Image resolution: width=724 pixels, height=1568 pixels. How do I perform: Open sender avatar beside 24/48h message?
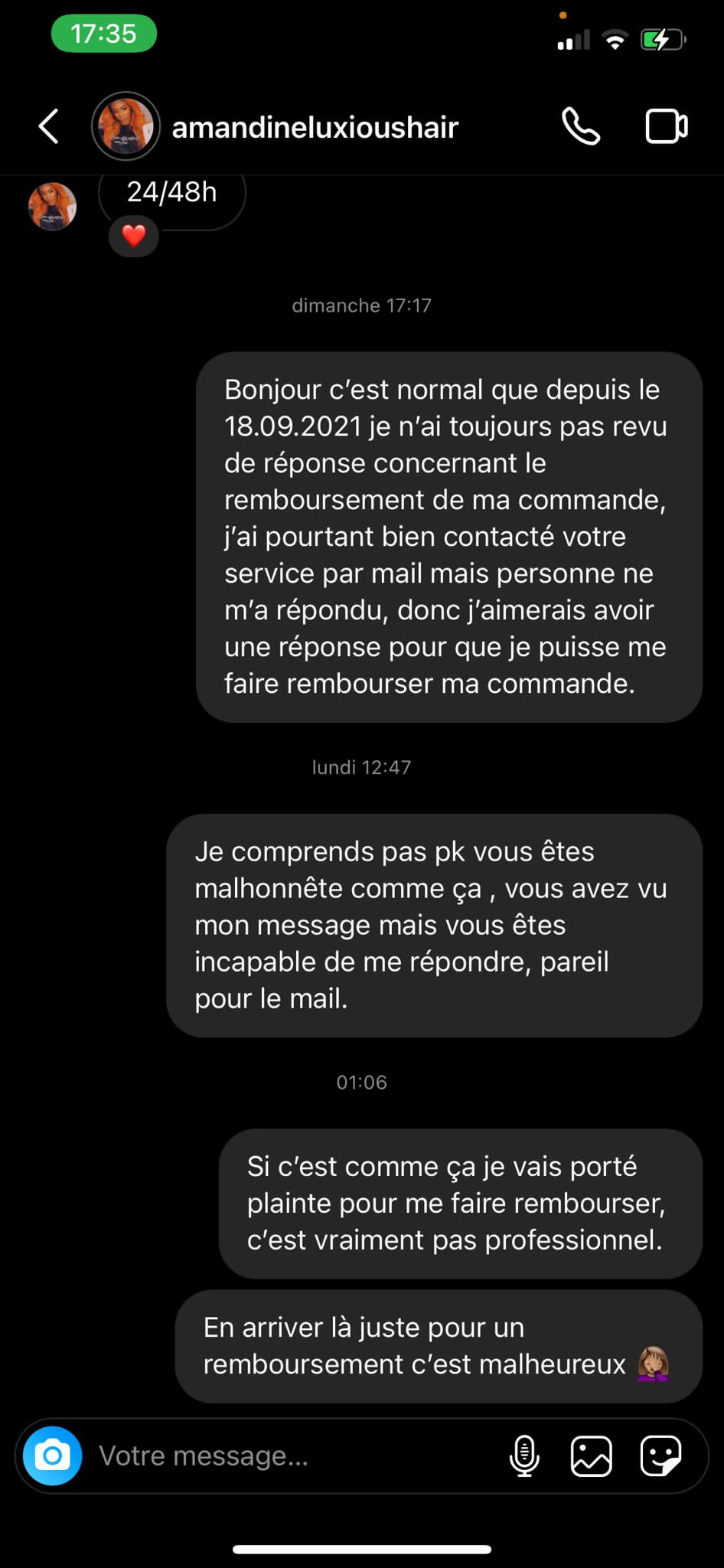point(52,206)
